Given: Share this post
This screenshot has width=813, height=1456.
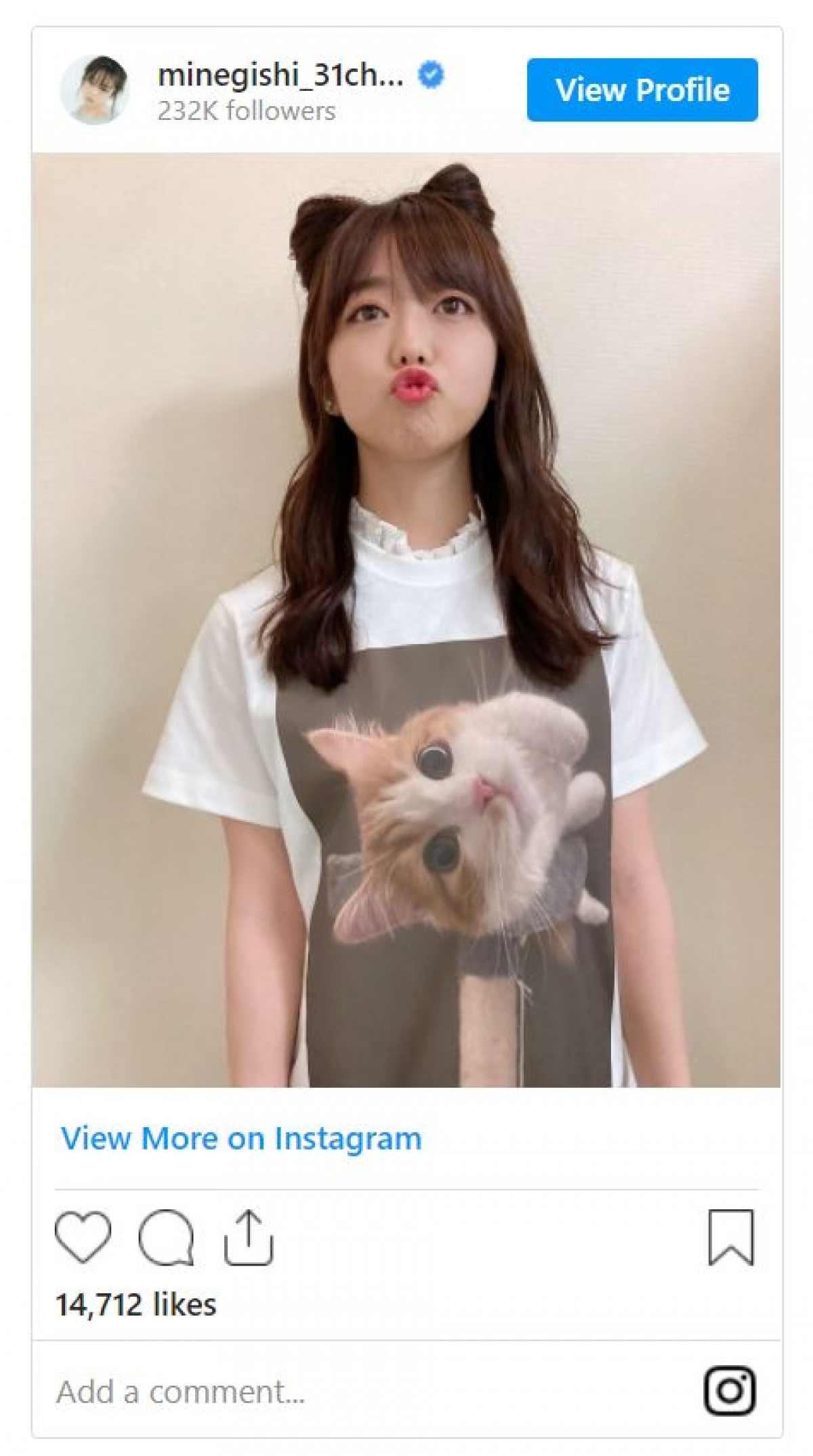Looking at the screenshot, I should click(248, 1237).
